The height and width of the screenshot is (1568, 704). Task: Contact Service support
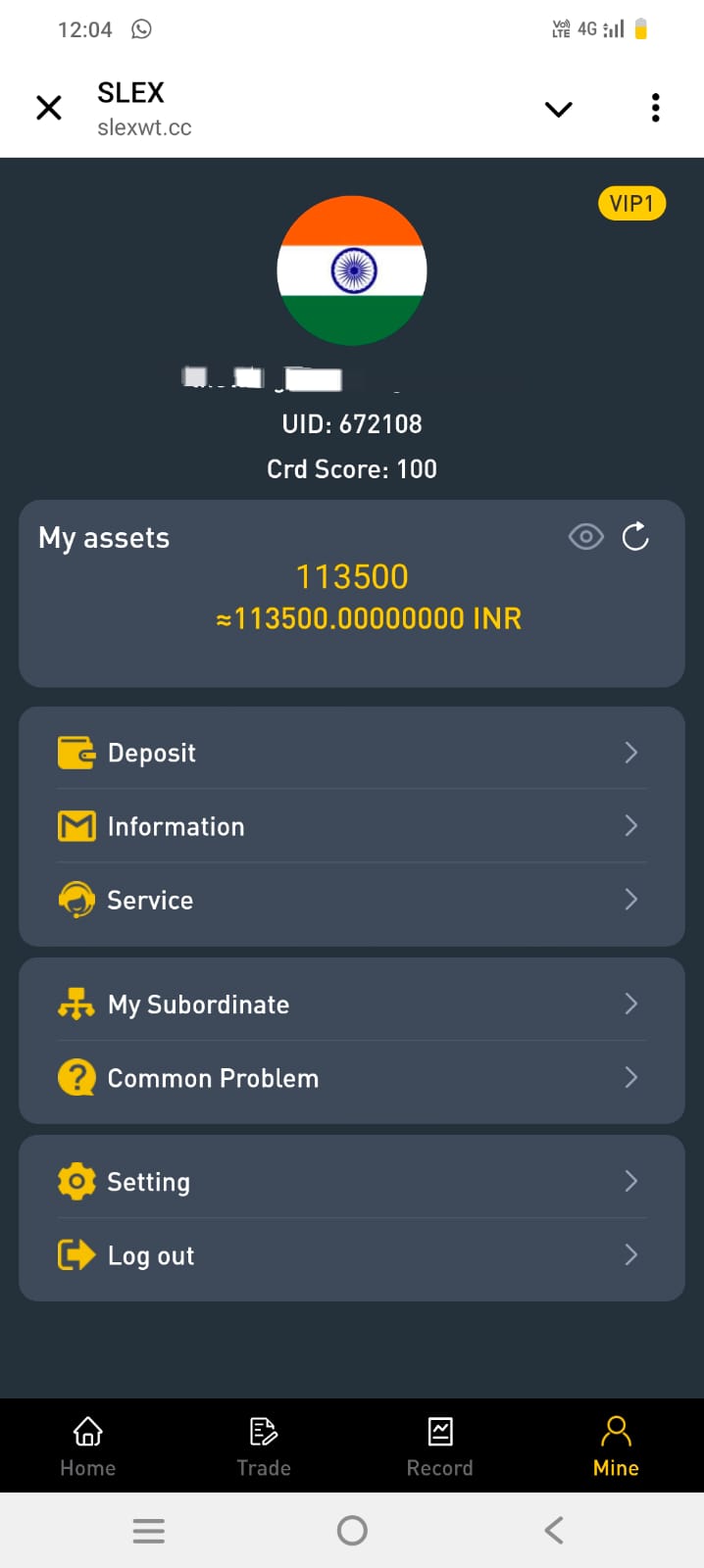351,900
